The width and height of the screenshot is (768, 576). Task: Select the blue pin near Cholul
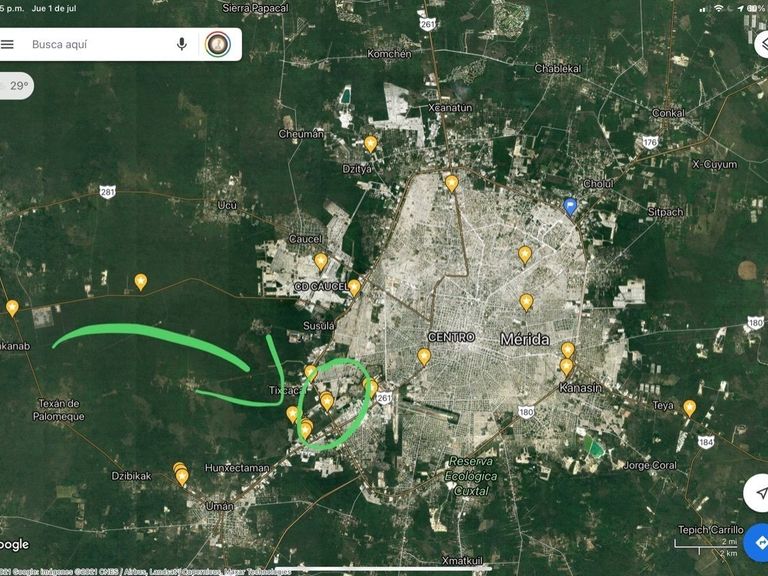(x=570, y=206)
